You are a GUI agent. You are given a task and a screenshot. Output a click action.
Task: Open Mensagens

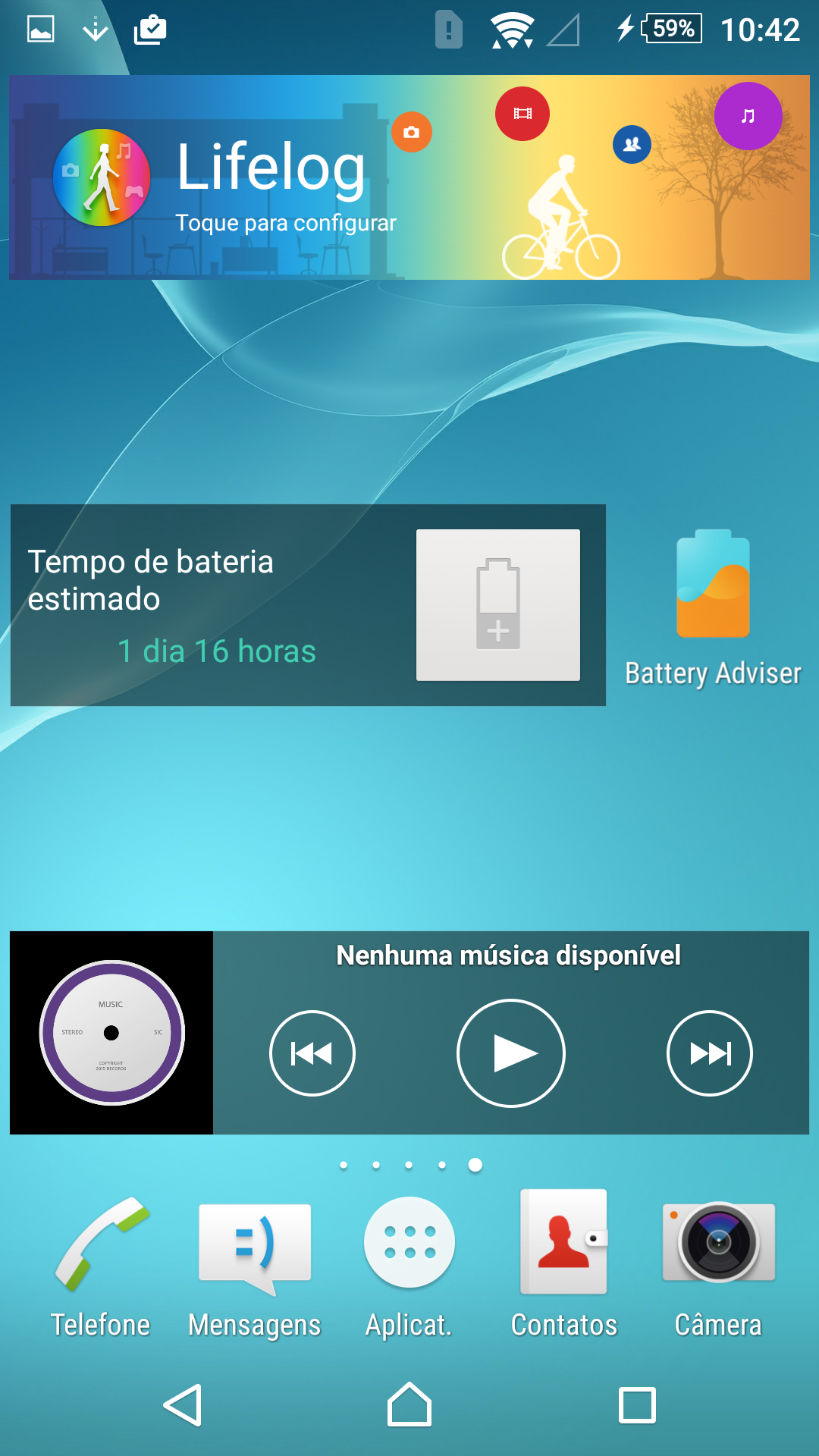[255, 1266]
